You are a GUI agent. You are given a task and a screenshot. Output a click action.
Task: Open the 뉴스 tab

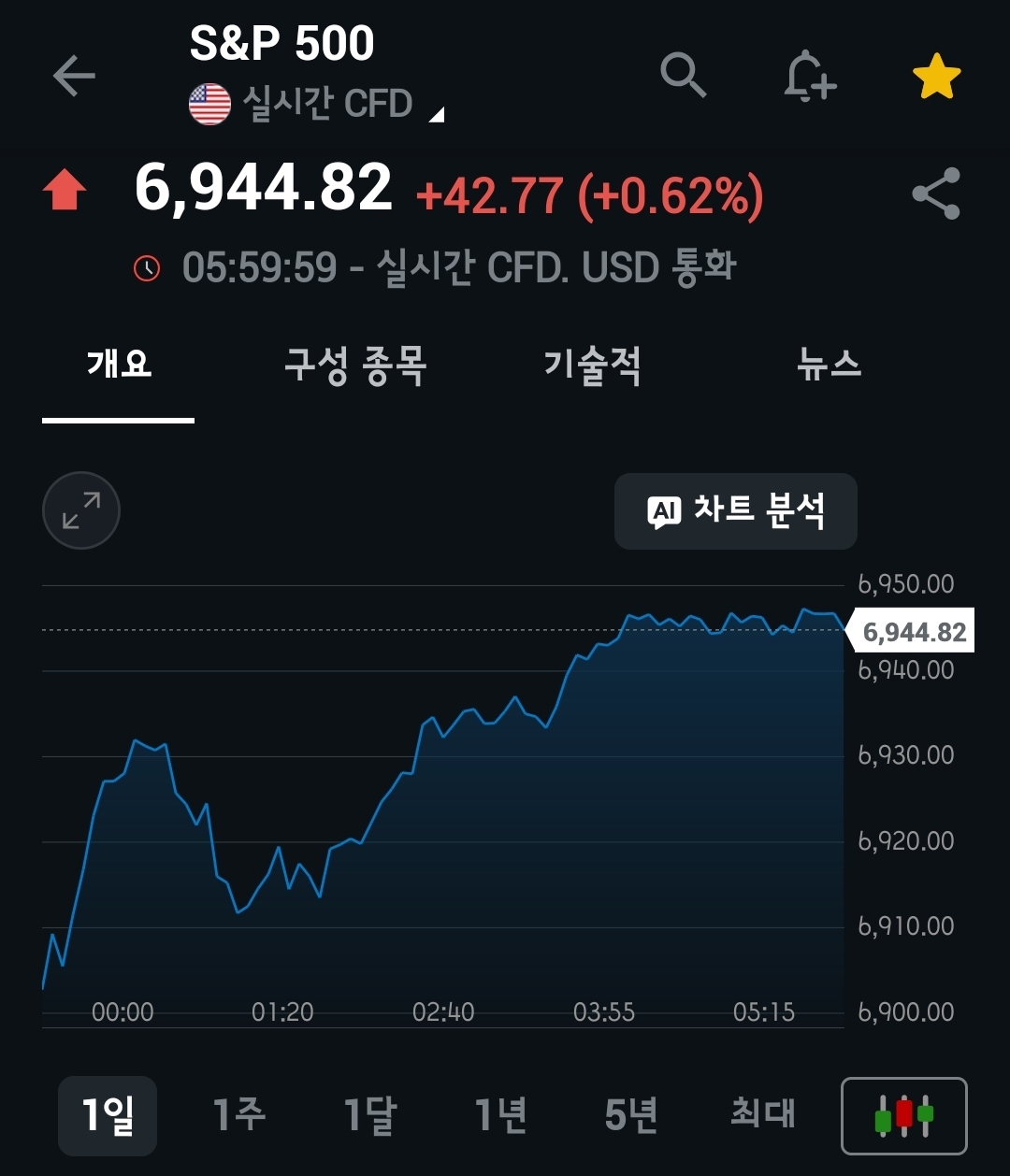[829, 365]
